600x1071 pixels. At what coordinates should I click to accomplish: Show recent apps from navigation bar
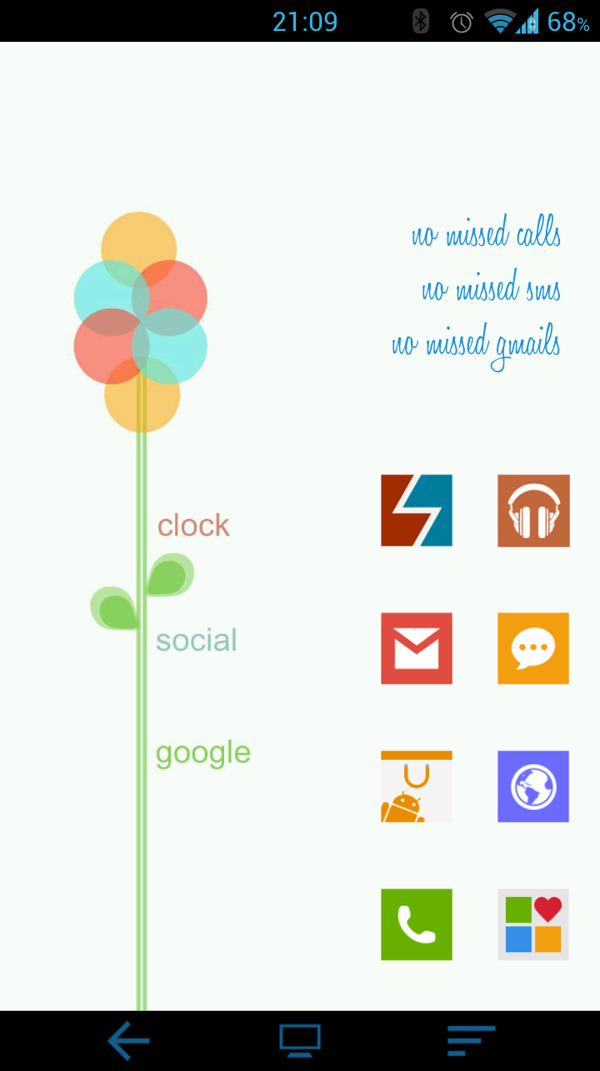(471, 1041)
